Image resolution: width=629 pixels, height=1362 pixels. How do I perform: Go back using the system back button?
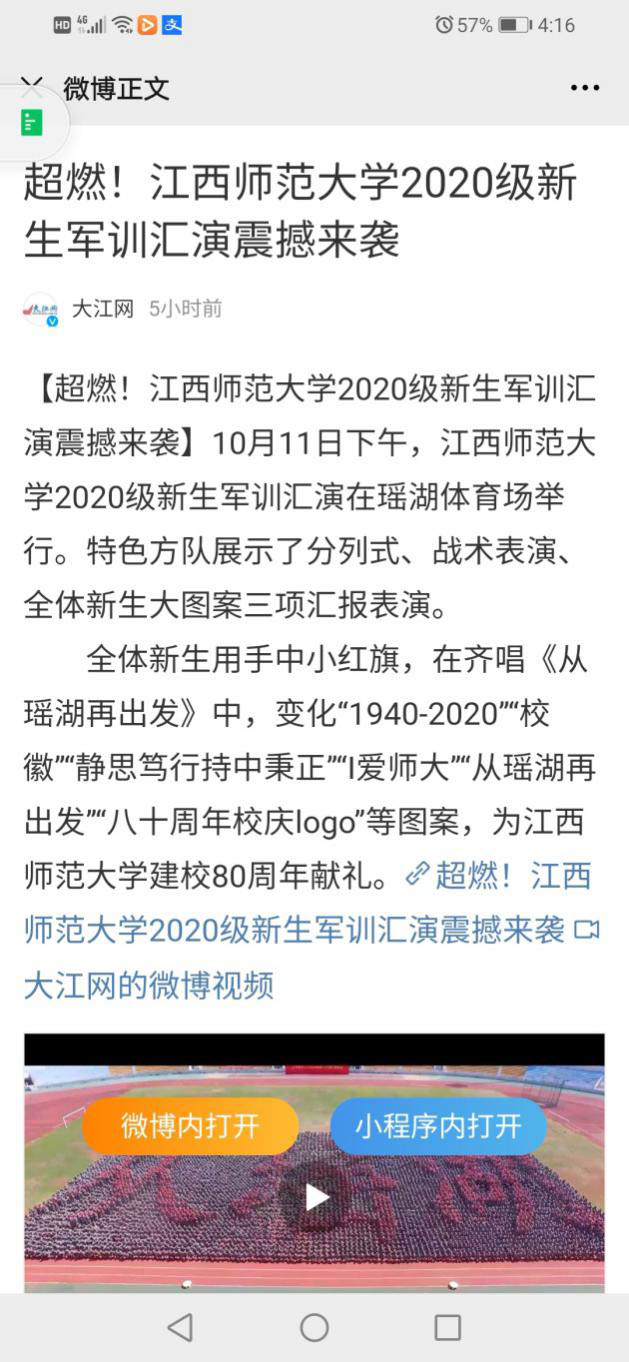point(180,1327)
